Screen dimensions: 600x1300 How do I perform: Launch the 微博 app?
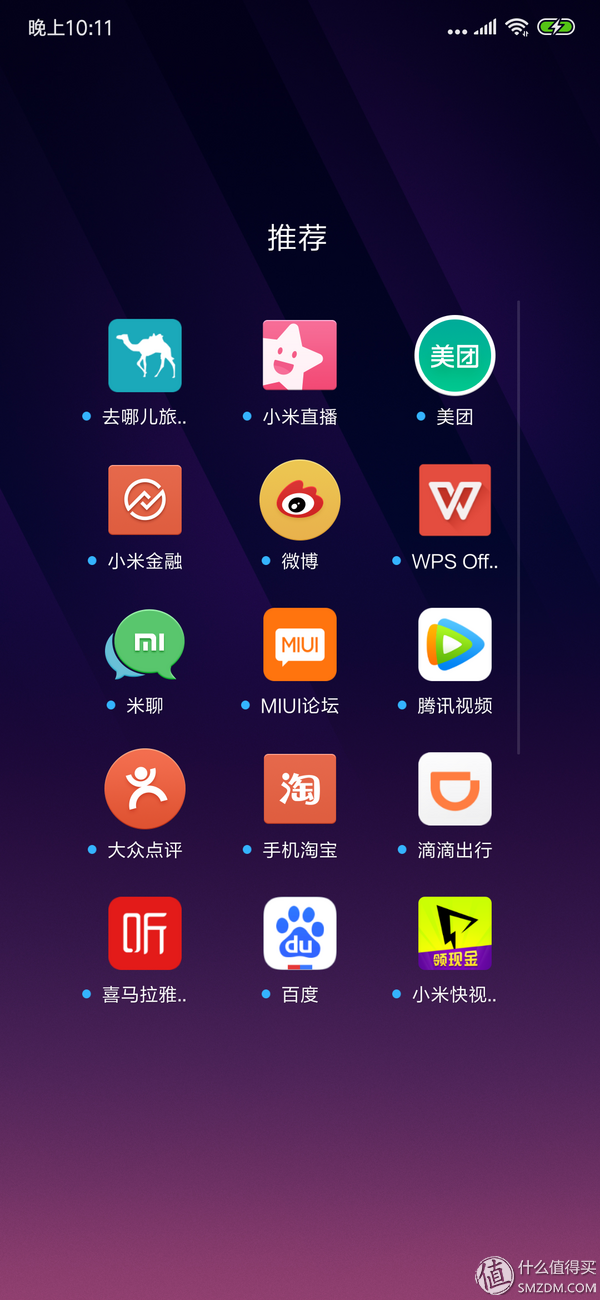tap(300, 500)
